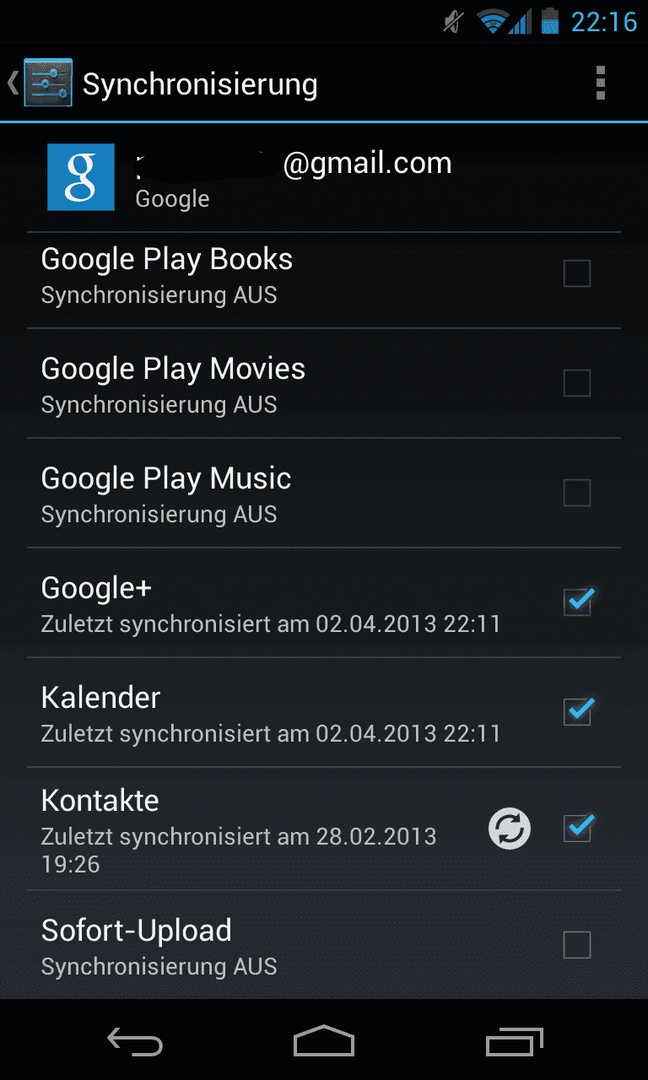This screenshot has height=1080, width=648.
Task: Open the three-dot overflow menu
Action: (x=600, y=83)
